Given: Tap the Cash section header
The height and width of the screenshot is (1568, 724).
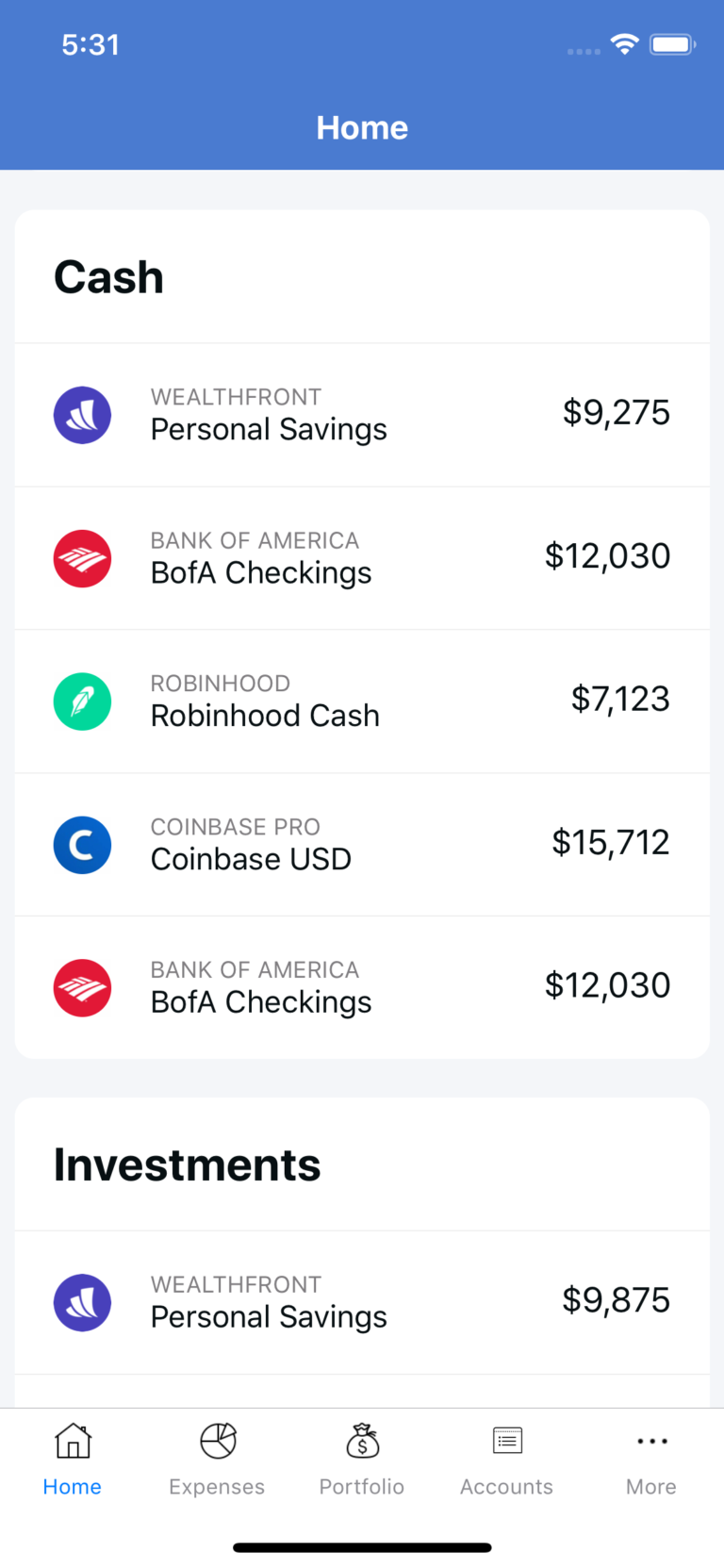Looking at the screenshot, I should pyautogui.click(x=108, y=276).
